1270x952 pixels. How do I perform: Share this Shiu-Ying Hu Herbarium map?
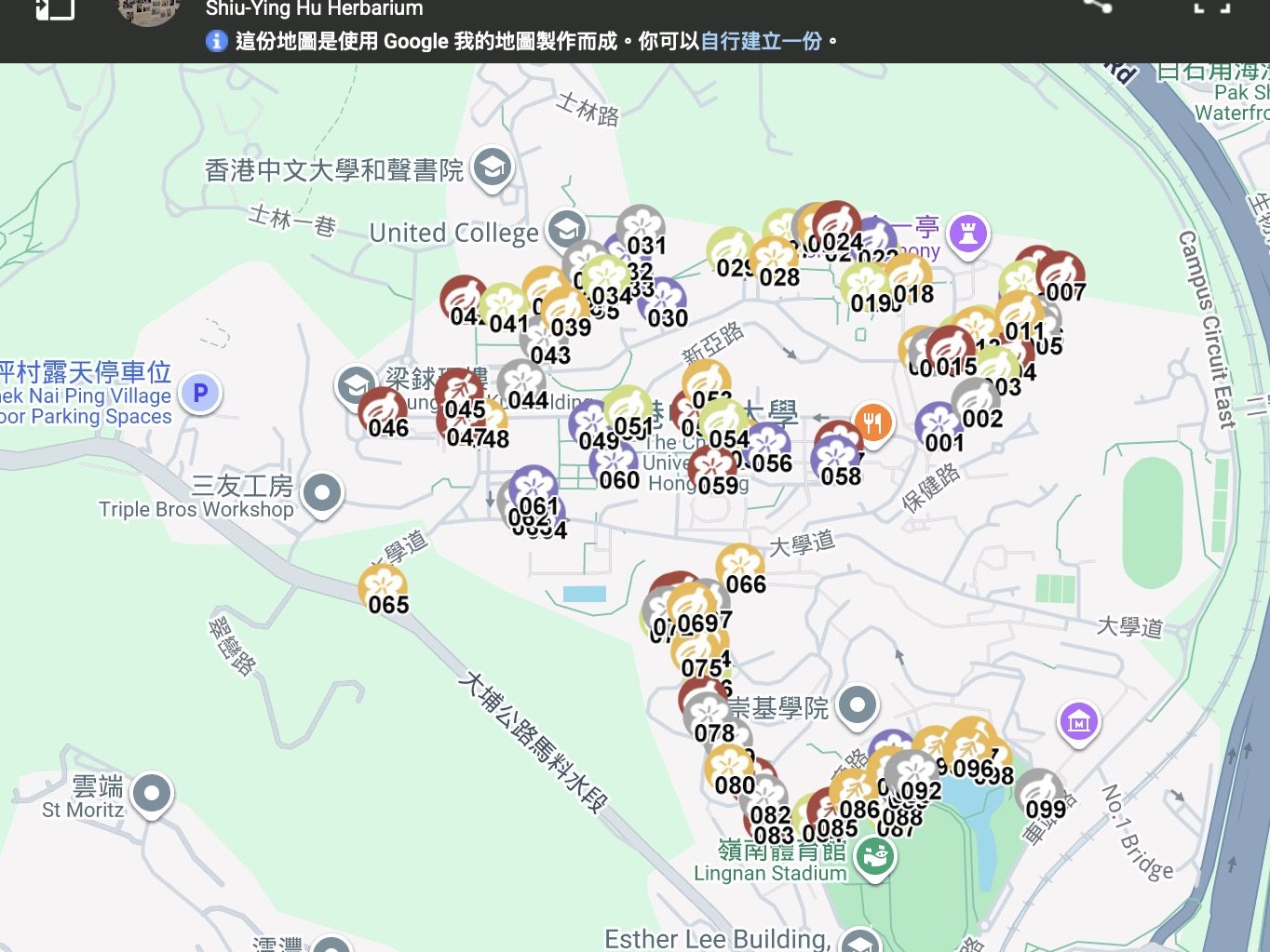pyautogui.click(x=1098, y=6)
